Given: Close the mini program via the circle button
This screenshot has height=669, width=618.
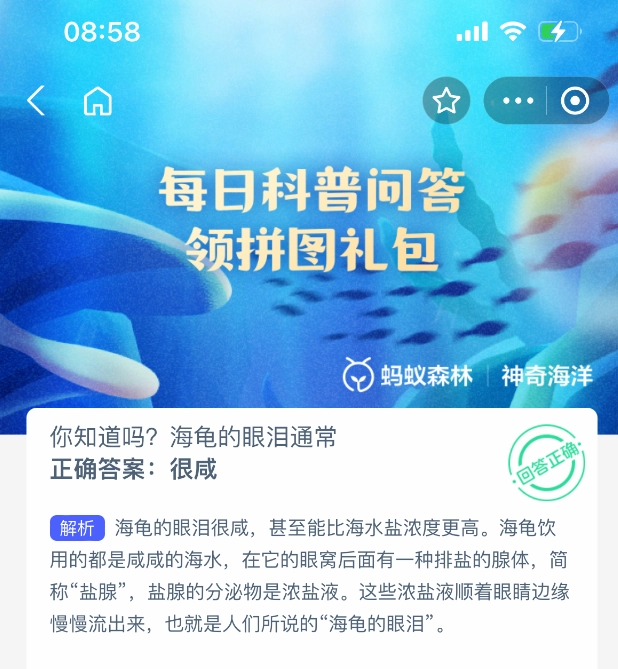Looking at the screenshot, I should click(x=575, y=101).
